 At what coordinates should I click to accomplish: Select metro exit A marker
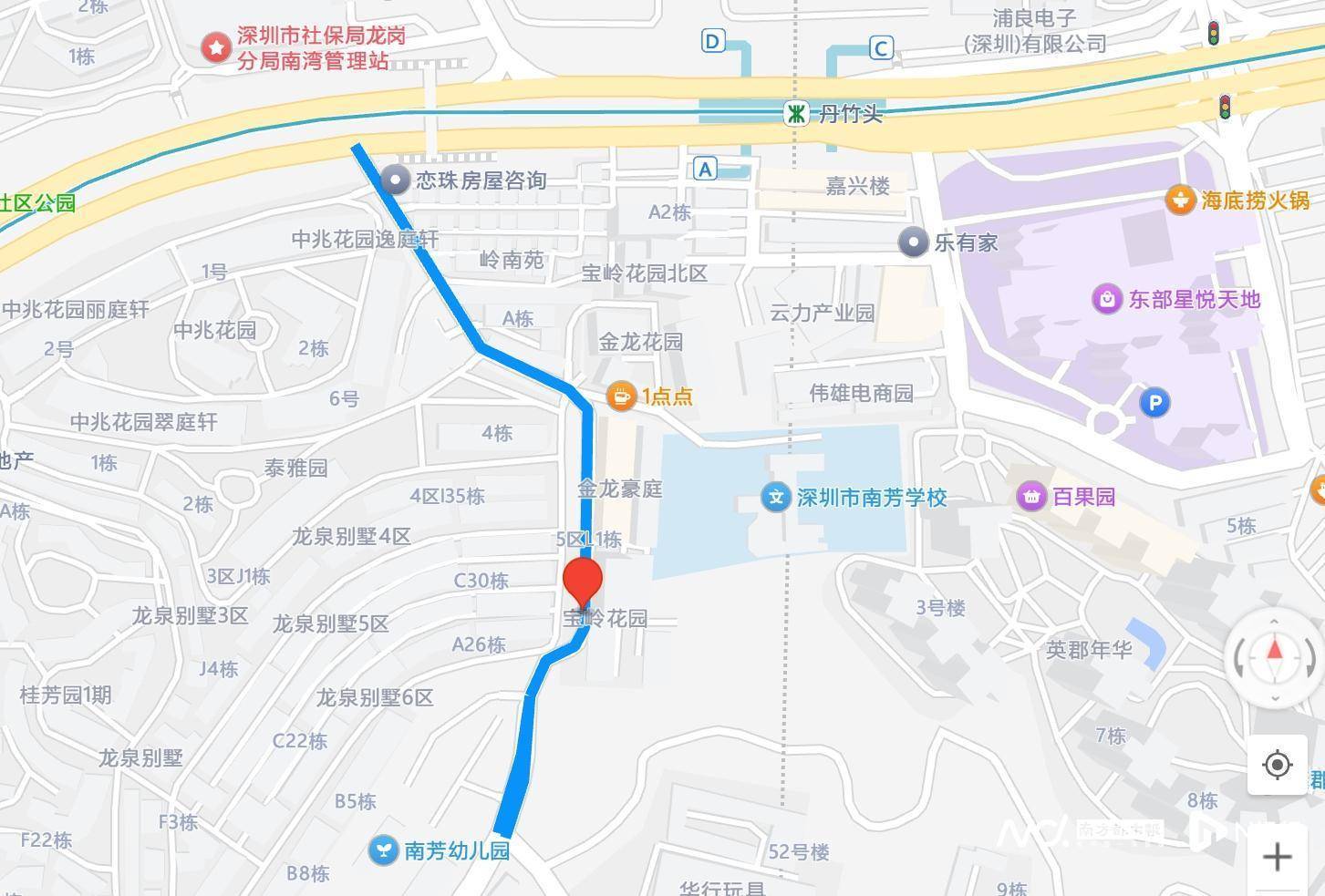tap(705, 169)
